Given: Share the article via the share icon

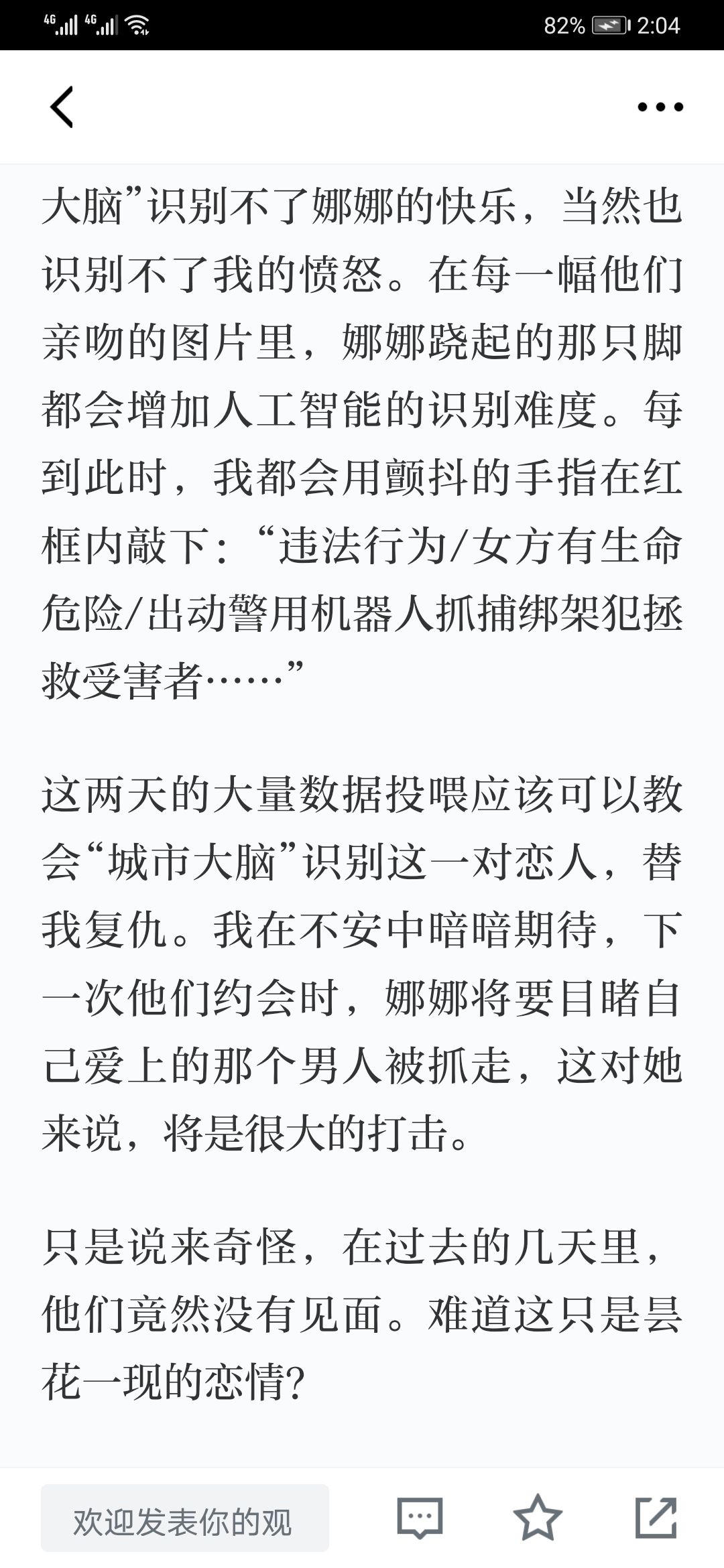Looking at the screenshot, I should pos(656,1517).
